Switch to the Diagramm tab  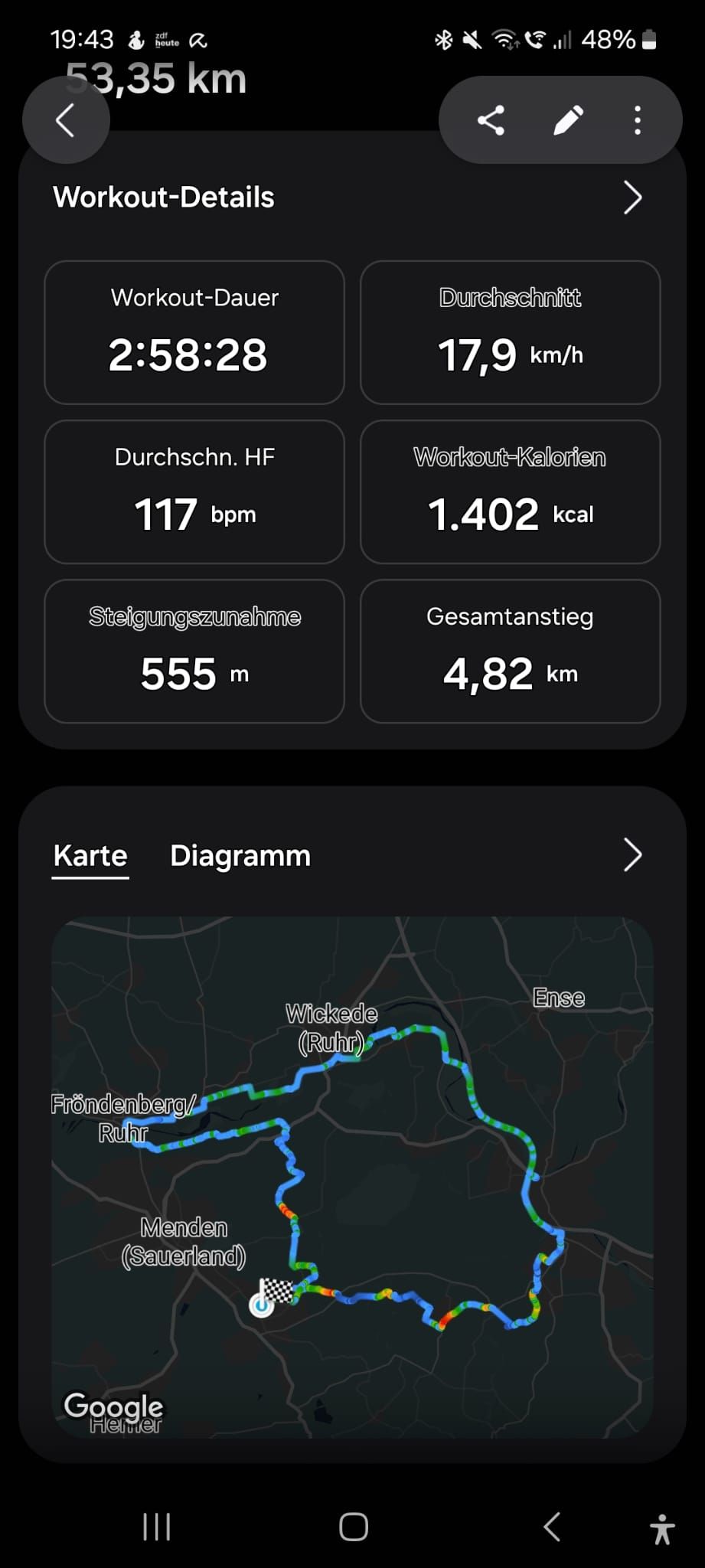240,855
